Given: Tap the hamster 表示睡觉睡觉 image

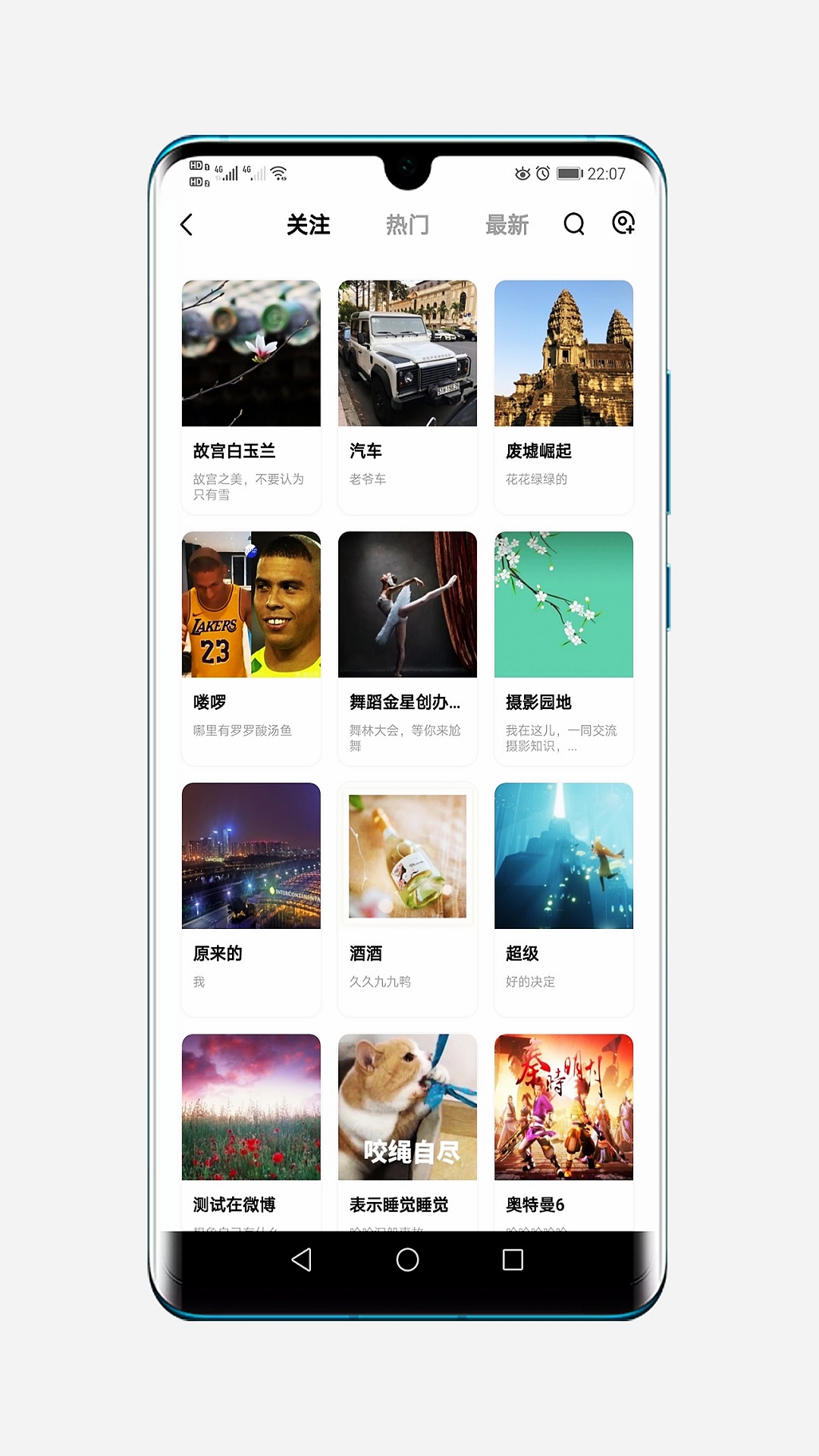Looking at the screenshot, I should 407,1107.
